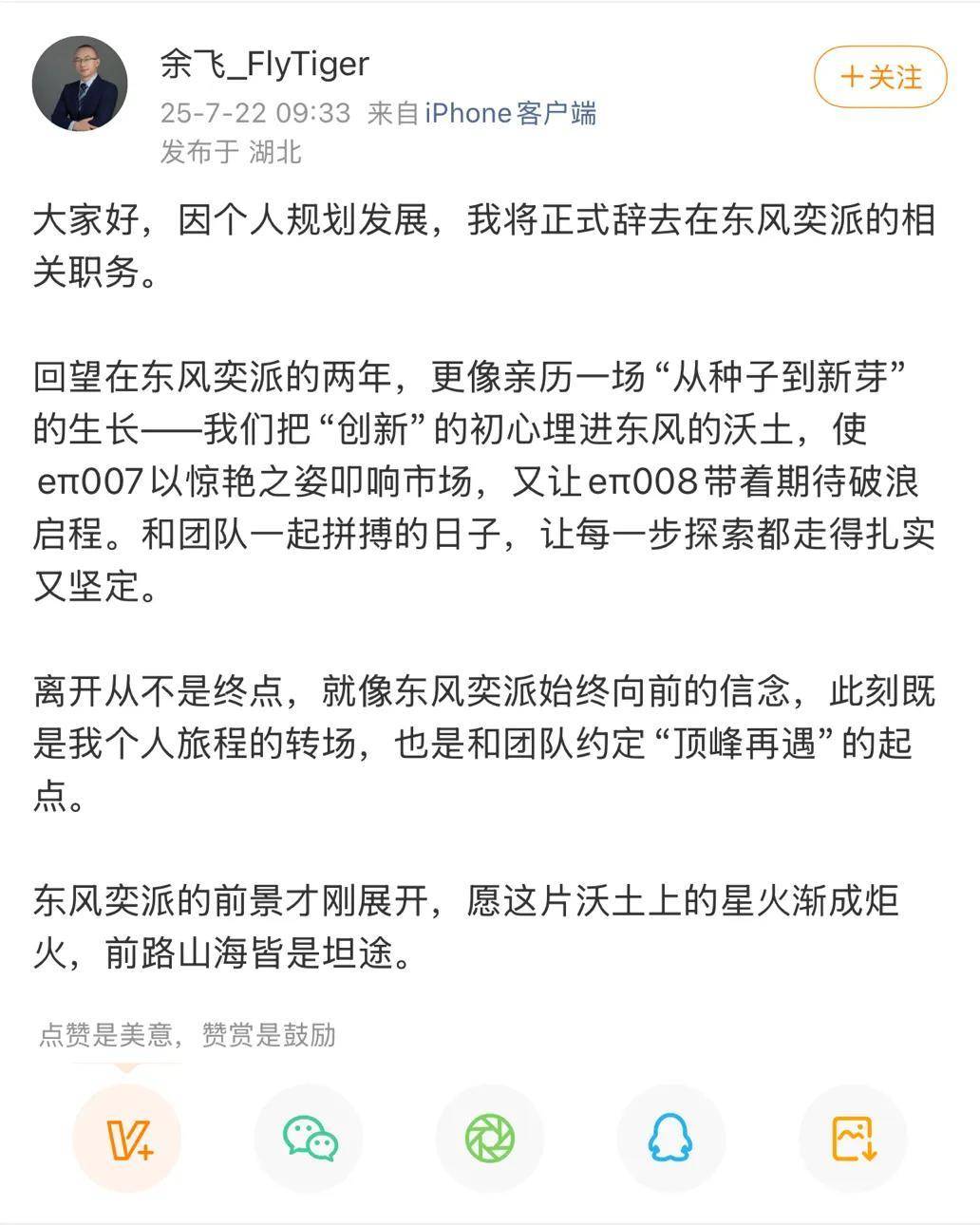Open the 余飞_FlyTiger username

pyautogui.click(x=264, y=64)
